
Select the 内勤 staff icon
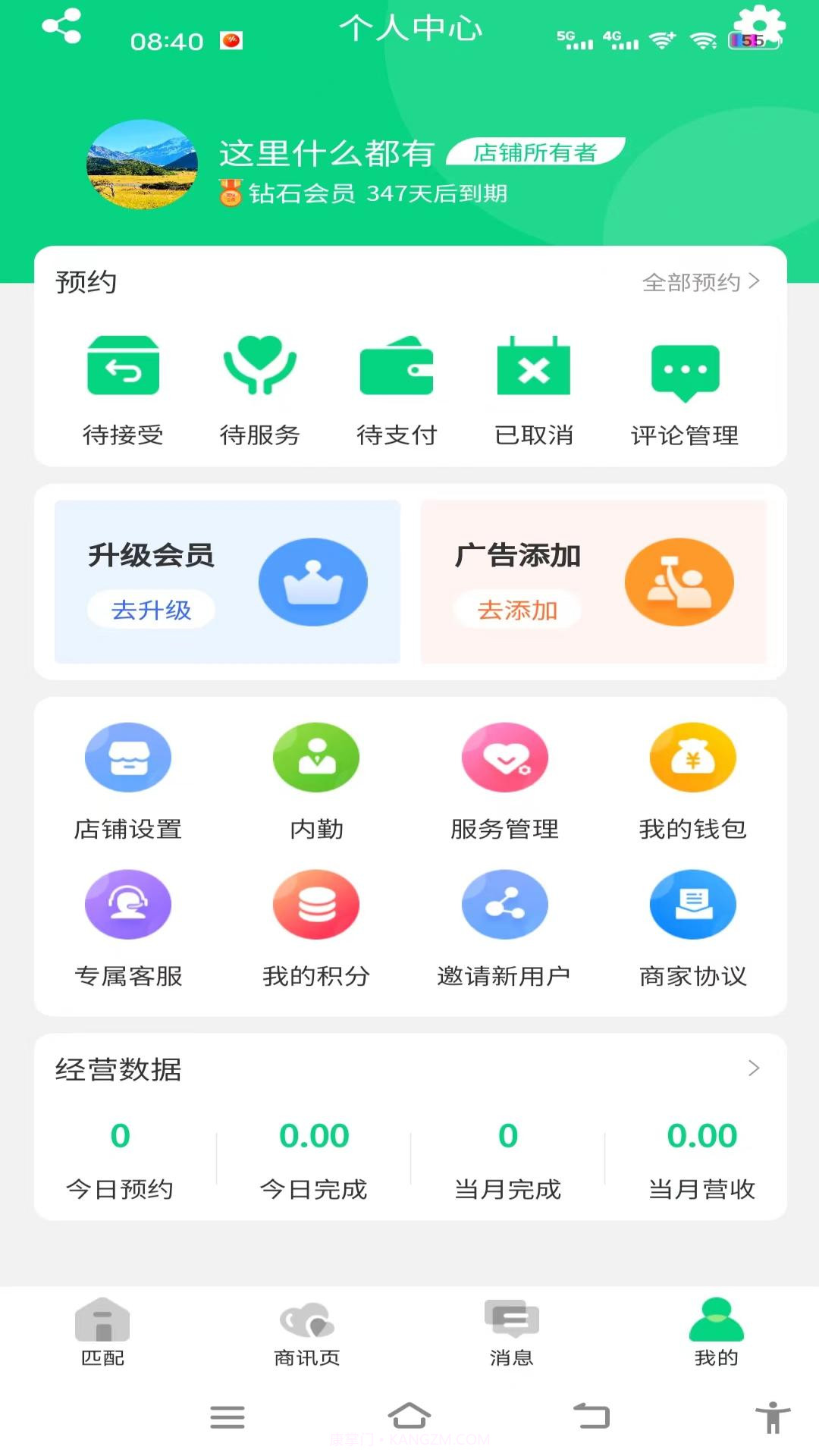(315, 758)
